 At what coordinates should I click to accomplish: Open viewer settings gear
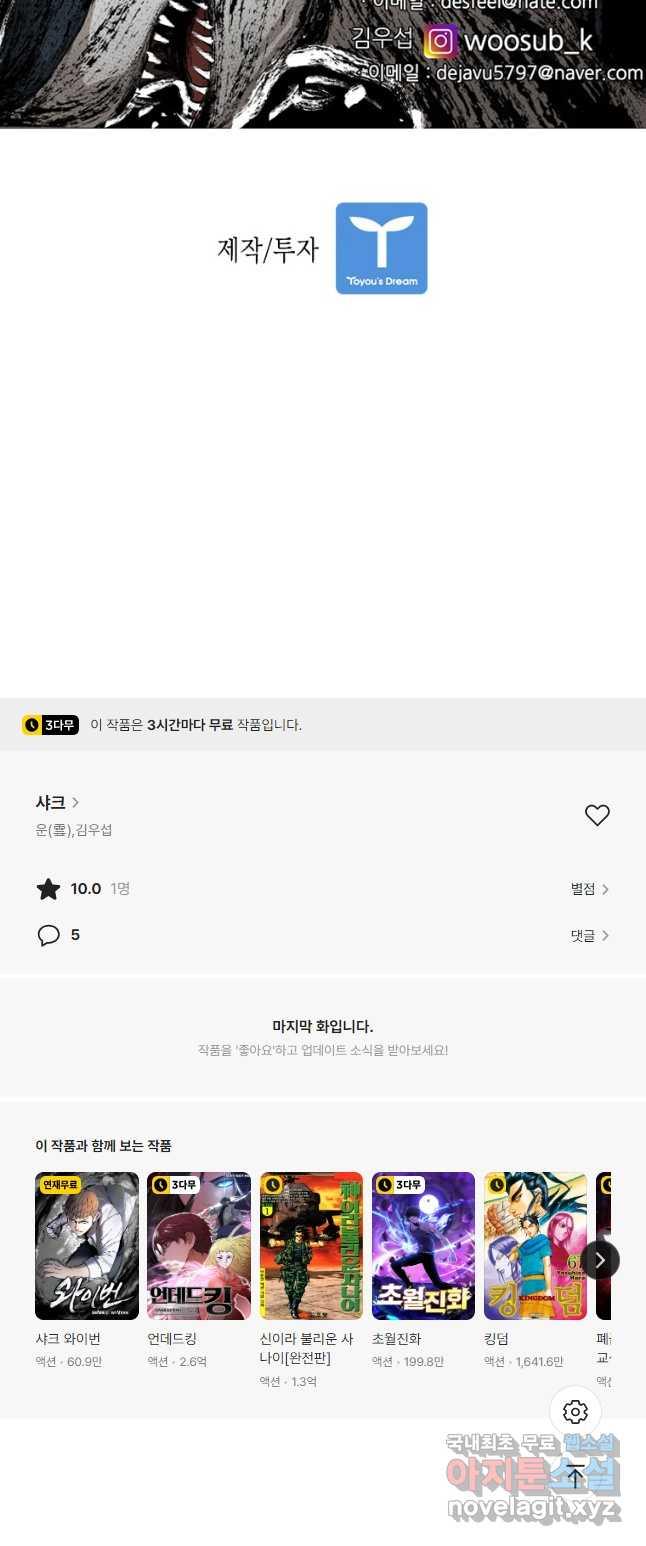[575, 1411]
